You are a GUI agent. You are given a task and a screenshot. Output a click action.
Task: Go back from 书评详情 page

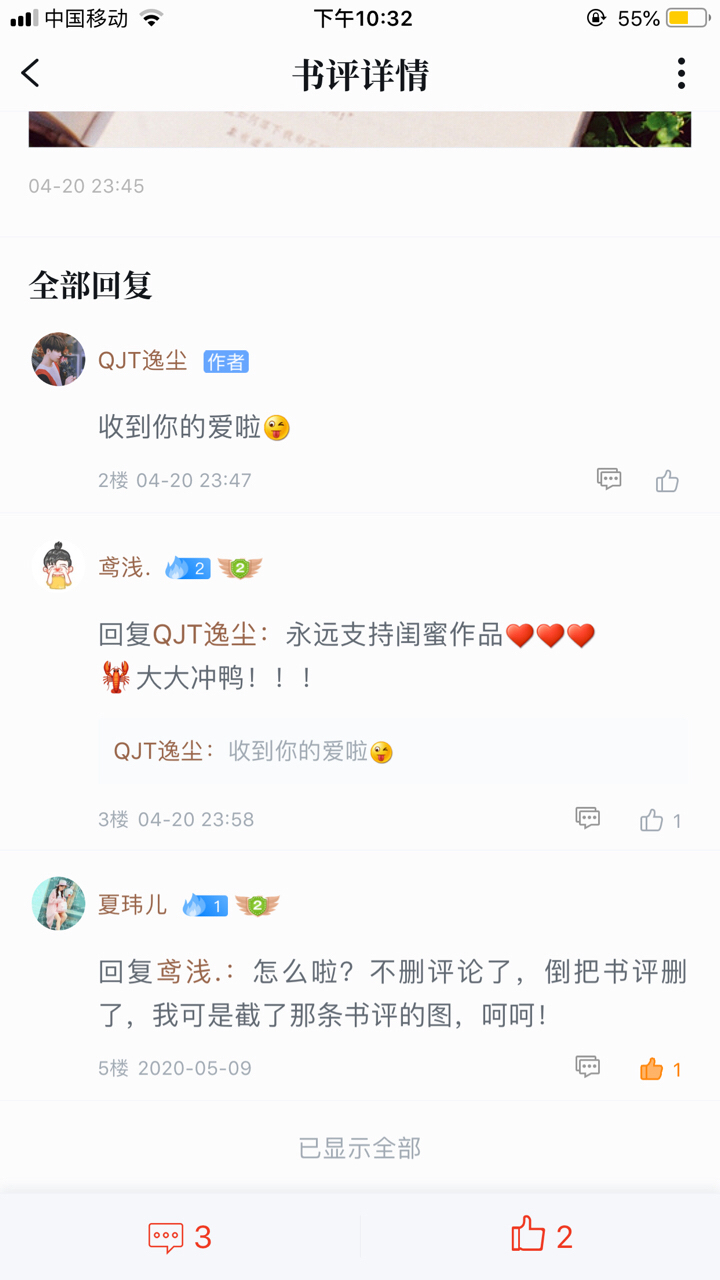tap(31, 73)
